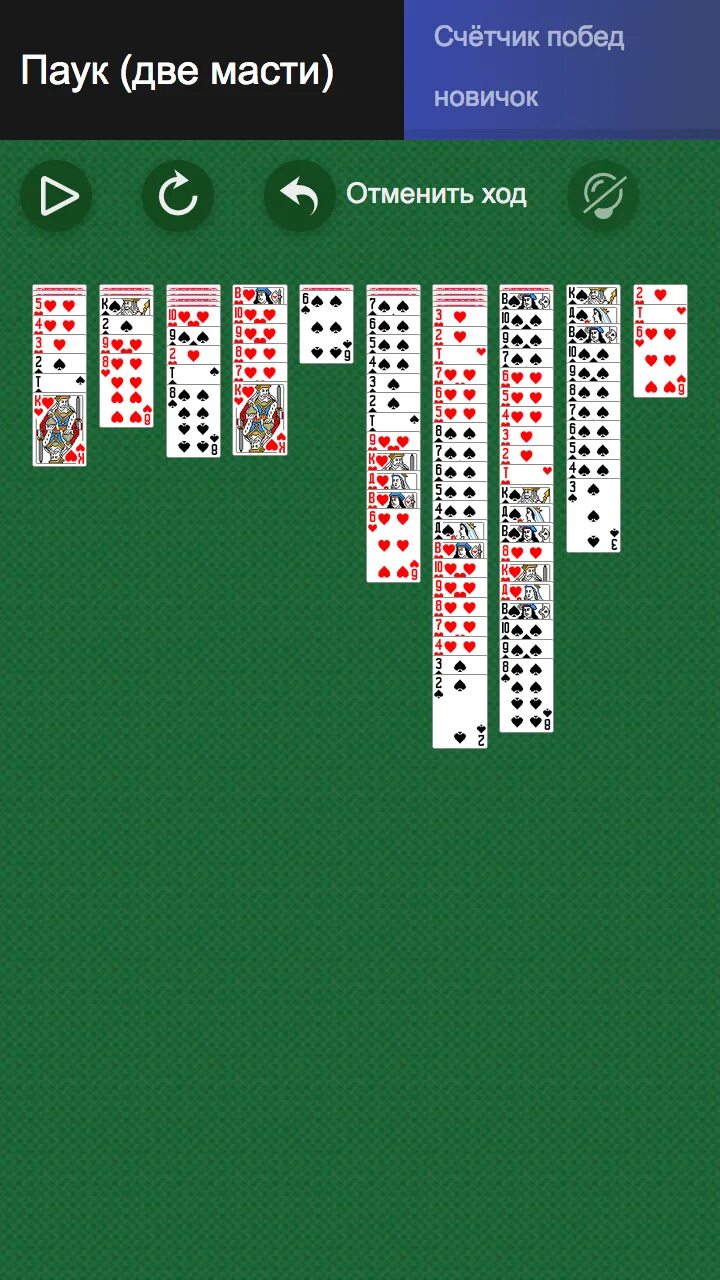This screenshot has height=1280, width=720.
Task: Tap the 6 of hearts in the last column
Action: [x=660, y=362]
